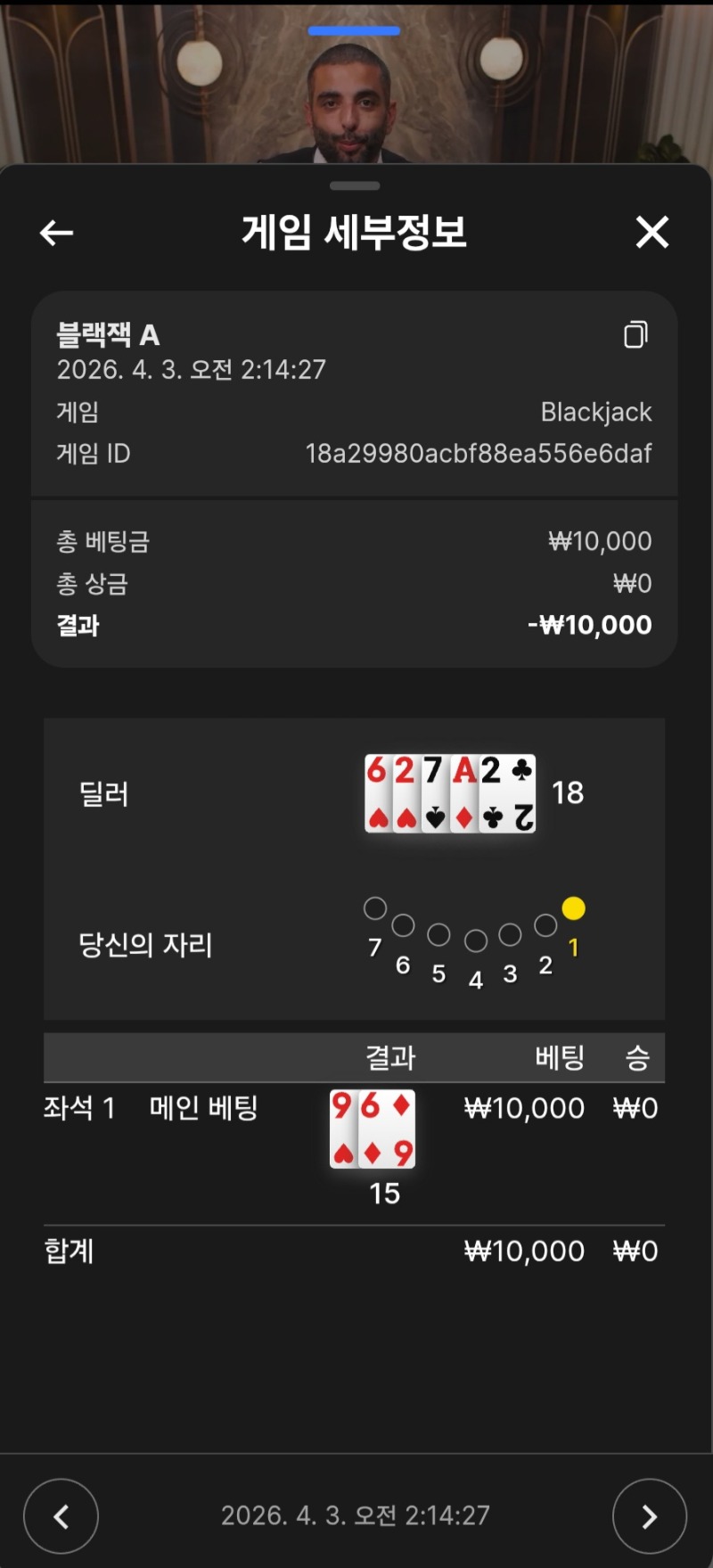The height and width of the screenshot is (1568, 713).
Task: Close the game details panel
Action: pos(652,233)
